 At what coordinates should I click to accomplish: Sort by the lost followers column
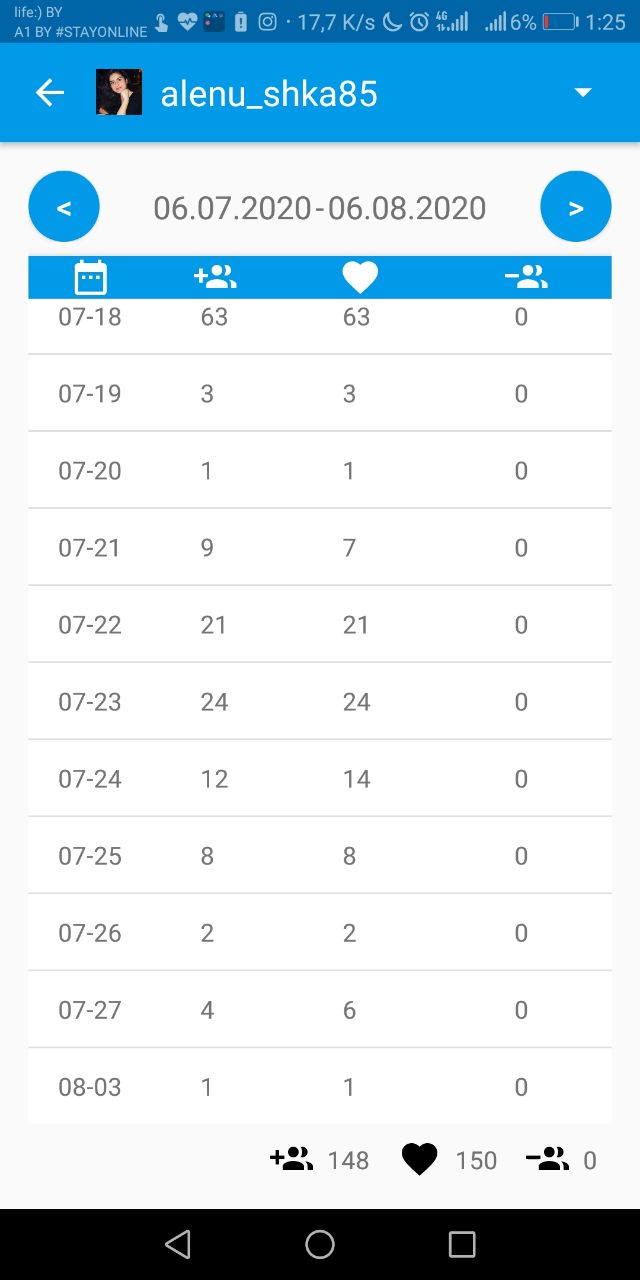pyautogui.click(x=526, y=277)
